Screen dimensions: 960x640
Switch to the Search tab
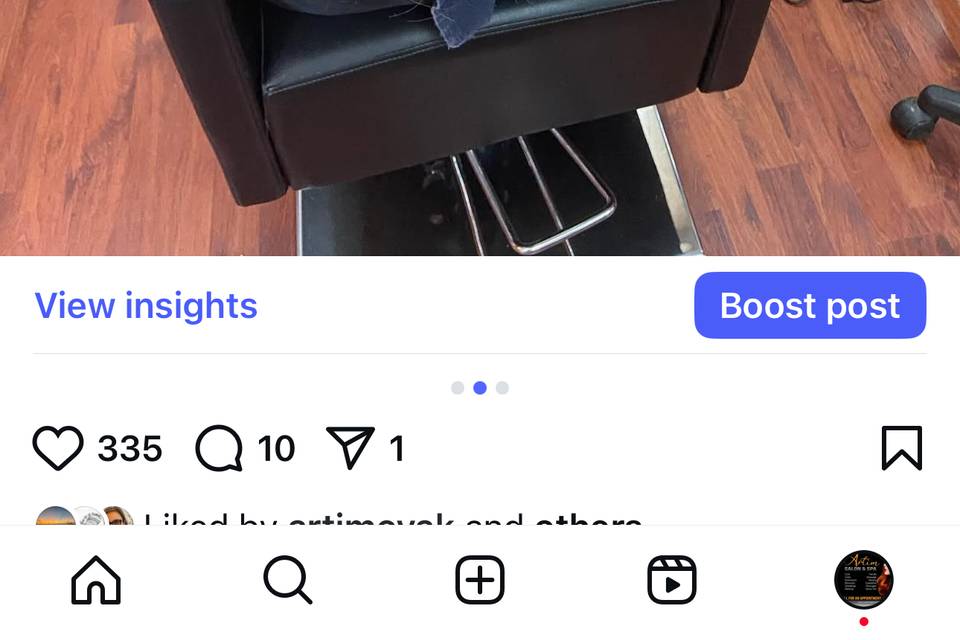(x=288, y=580)
